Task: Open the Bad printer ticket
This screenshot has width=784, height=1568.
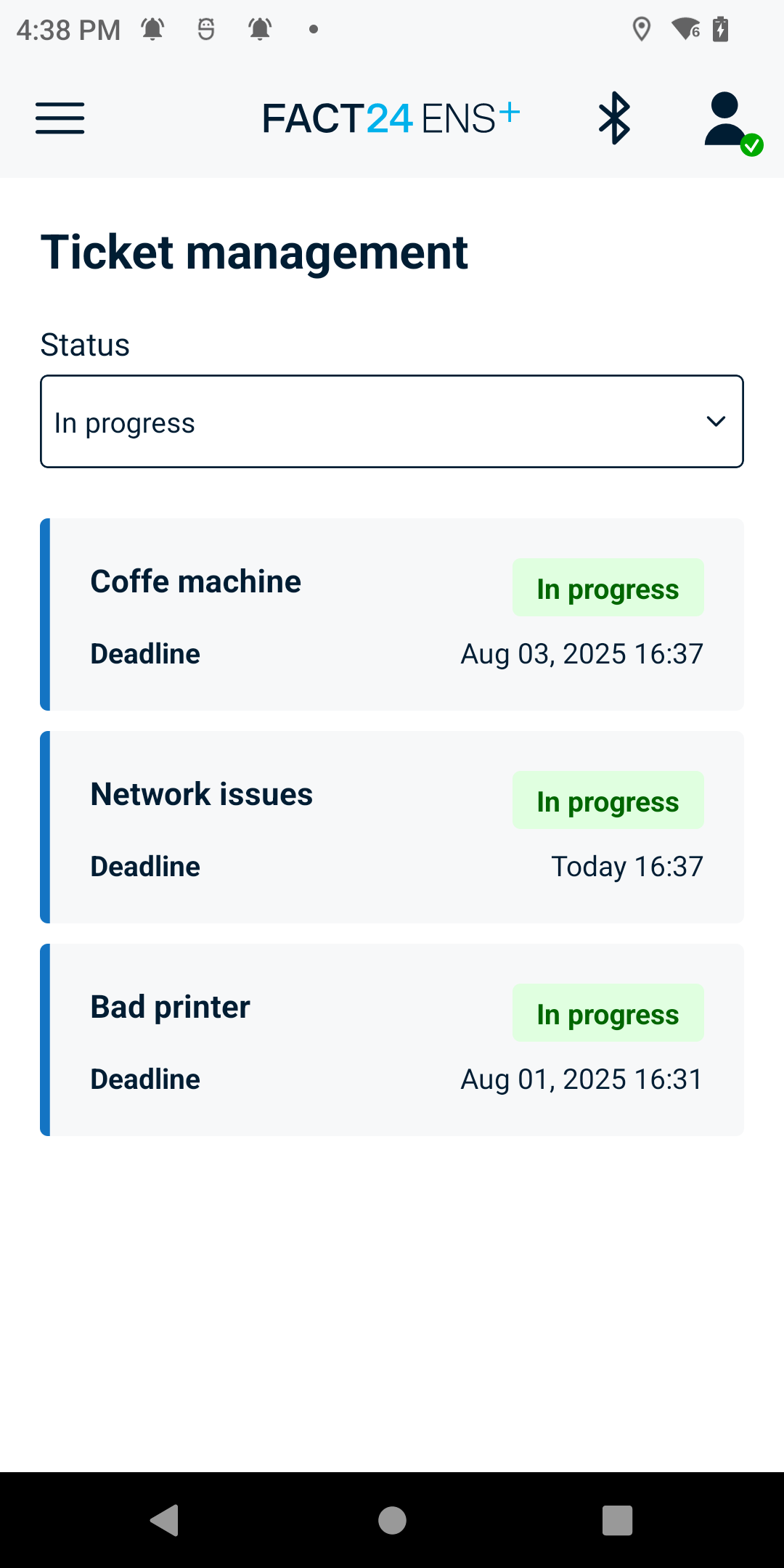Action: point(392,1040)
